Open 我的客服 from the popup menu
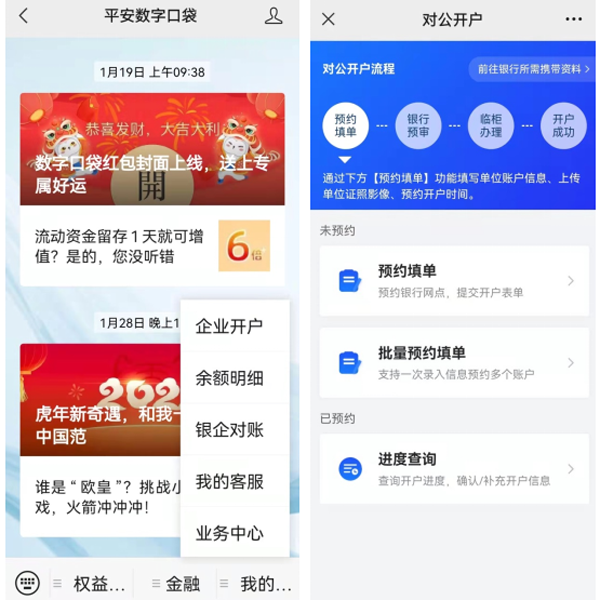The image size is (600, 600). (x=230, y=482)
